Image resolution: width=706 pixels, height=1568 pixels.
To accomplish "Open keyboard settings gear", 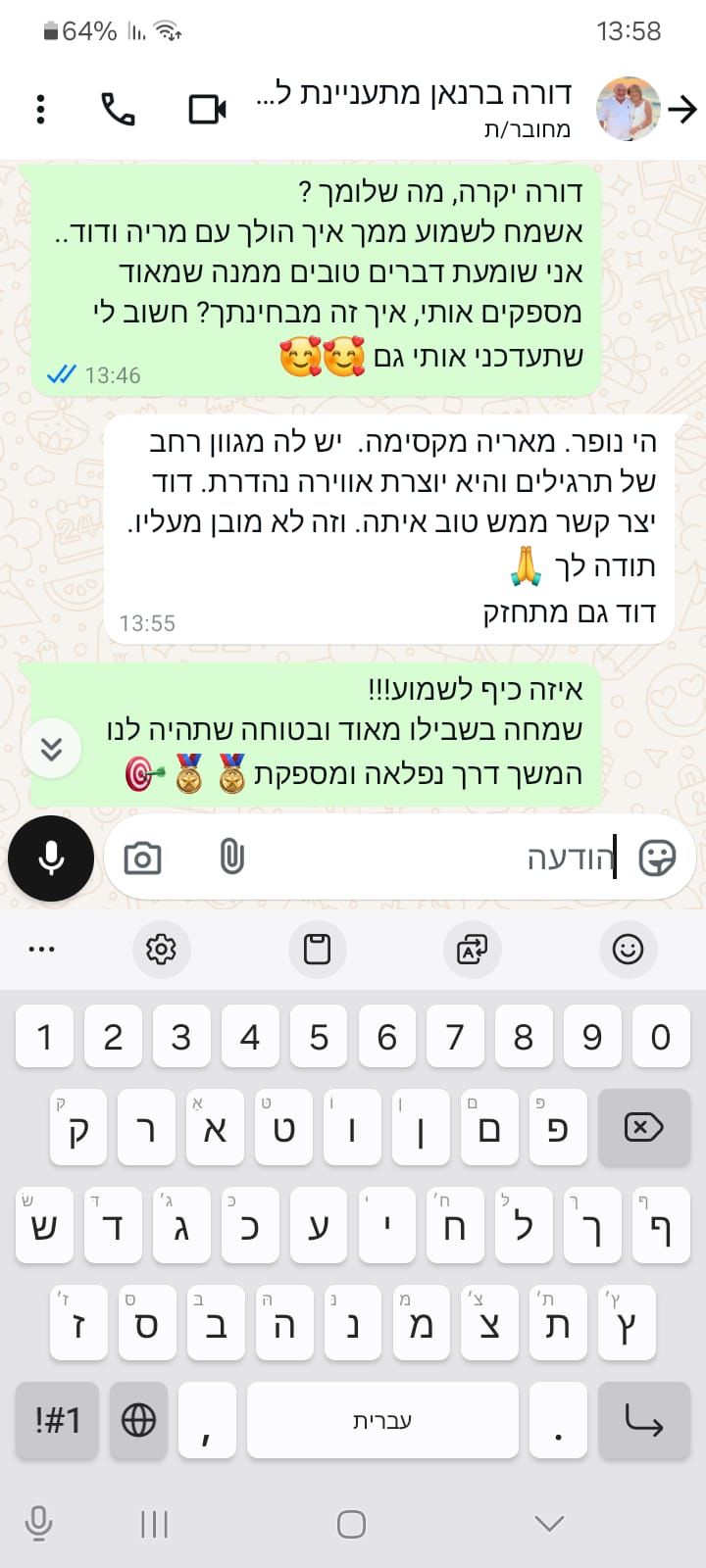I will point(161,949).
